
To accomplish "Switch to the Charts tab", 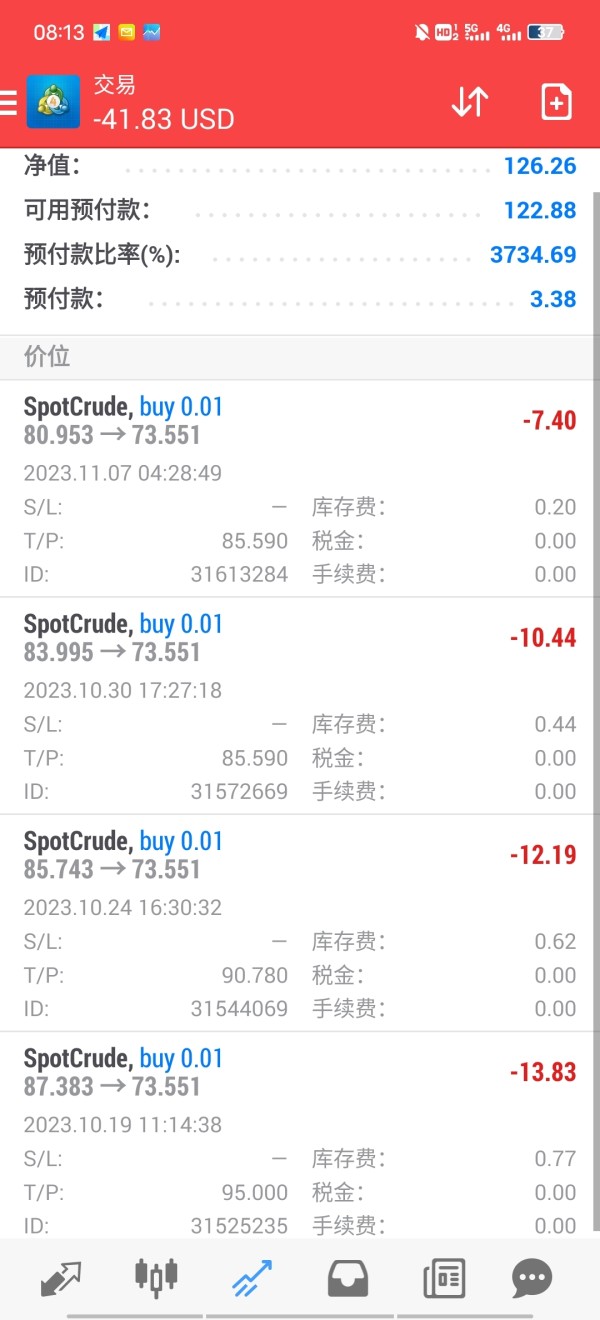I will tap(156, 1276).
